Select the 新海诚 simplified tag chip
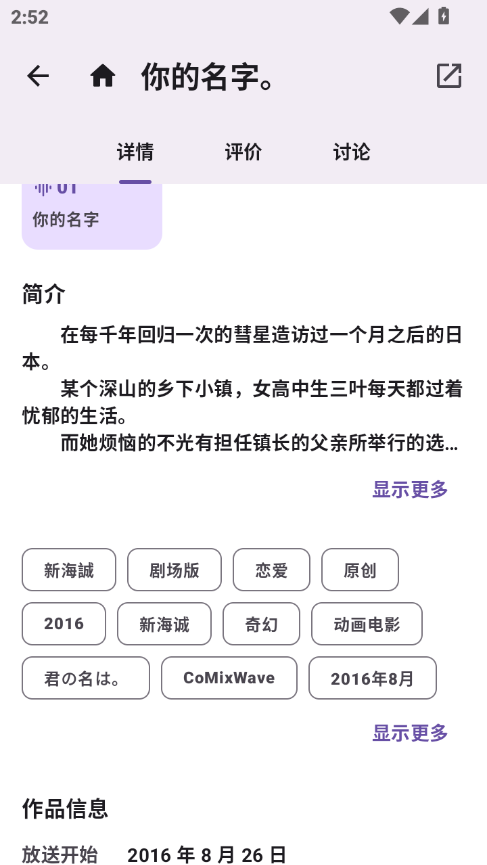The width and height of the screenshot is (487, 865). pos(164,624)
